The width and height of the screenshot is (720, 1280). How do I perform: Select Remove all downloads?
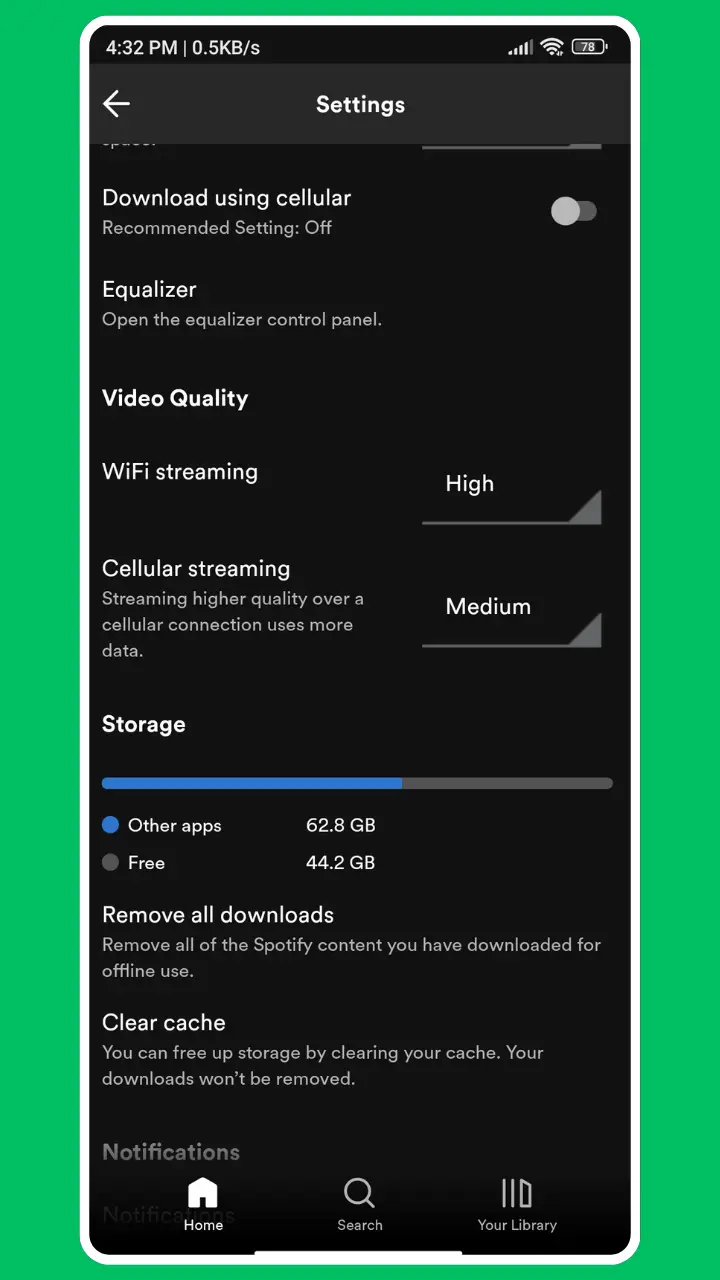[218, 915]
